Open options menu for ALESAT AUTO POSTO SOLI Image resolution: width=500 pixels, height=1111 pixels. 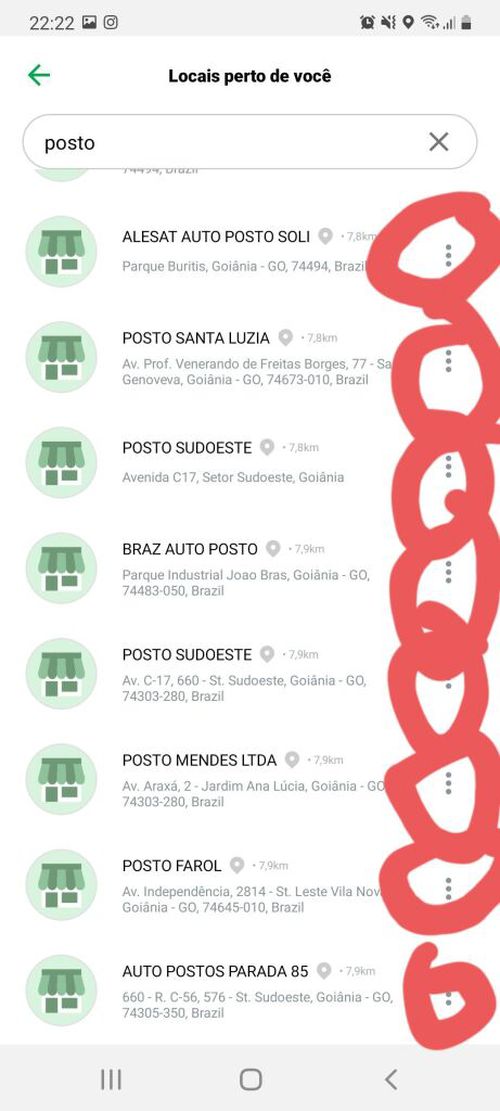[x=448, y=255]
